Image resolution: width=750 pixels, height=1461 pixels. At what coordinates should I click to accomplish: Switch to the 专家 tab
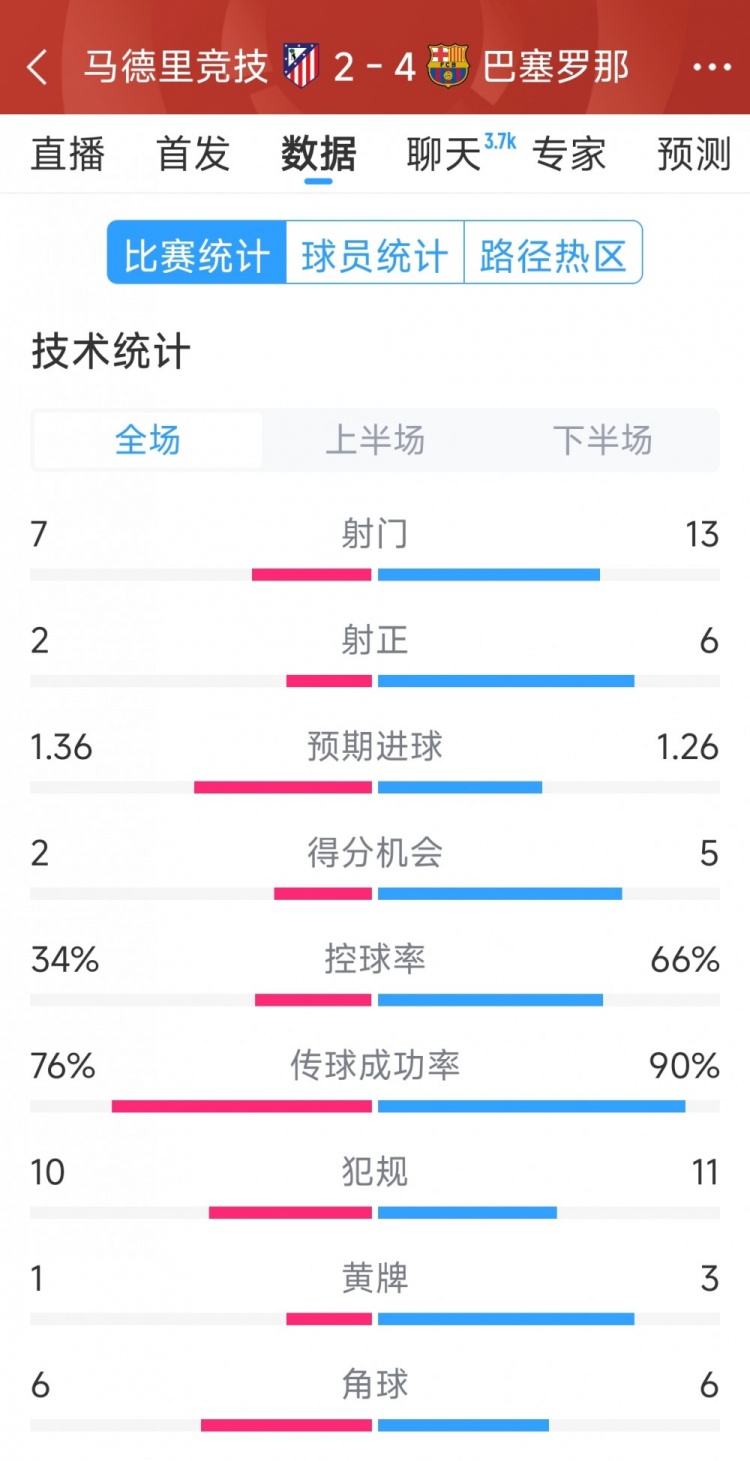(x=569, y=154)
